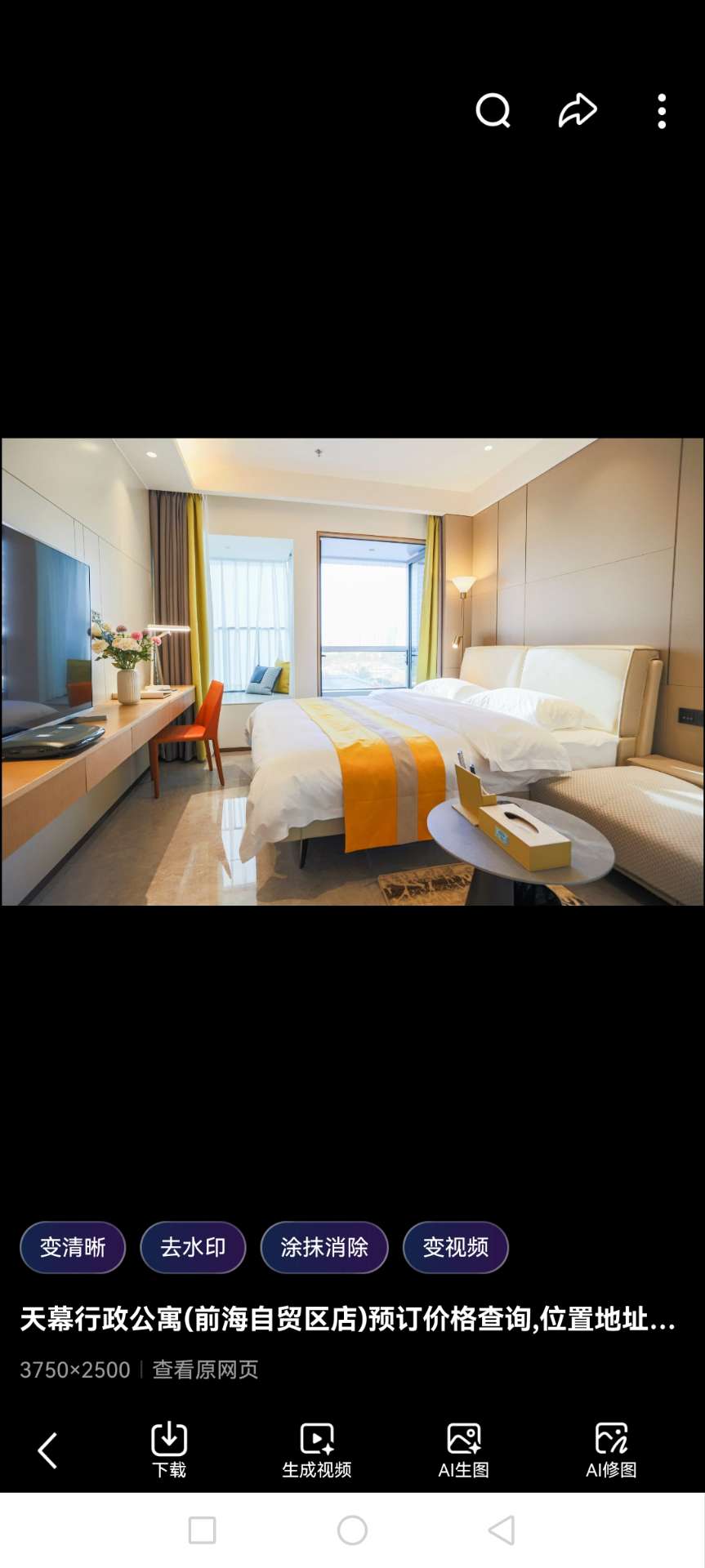Tap the 变视频 chip
Screen dimensions: 705x1568
(456, 1247)
